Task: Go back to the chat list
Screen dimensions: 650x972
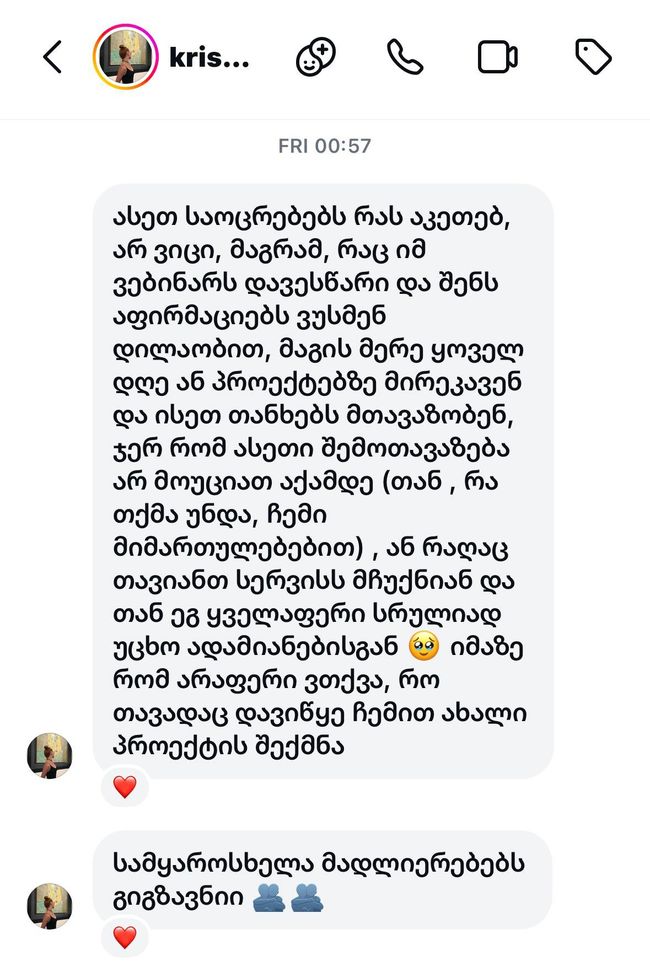Action: (x=53, y=57)
